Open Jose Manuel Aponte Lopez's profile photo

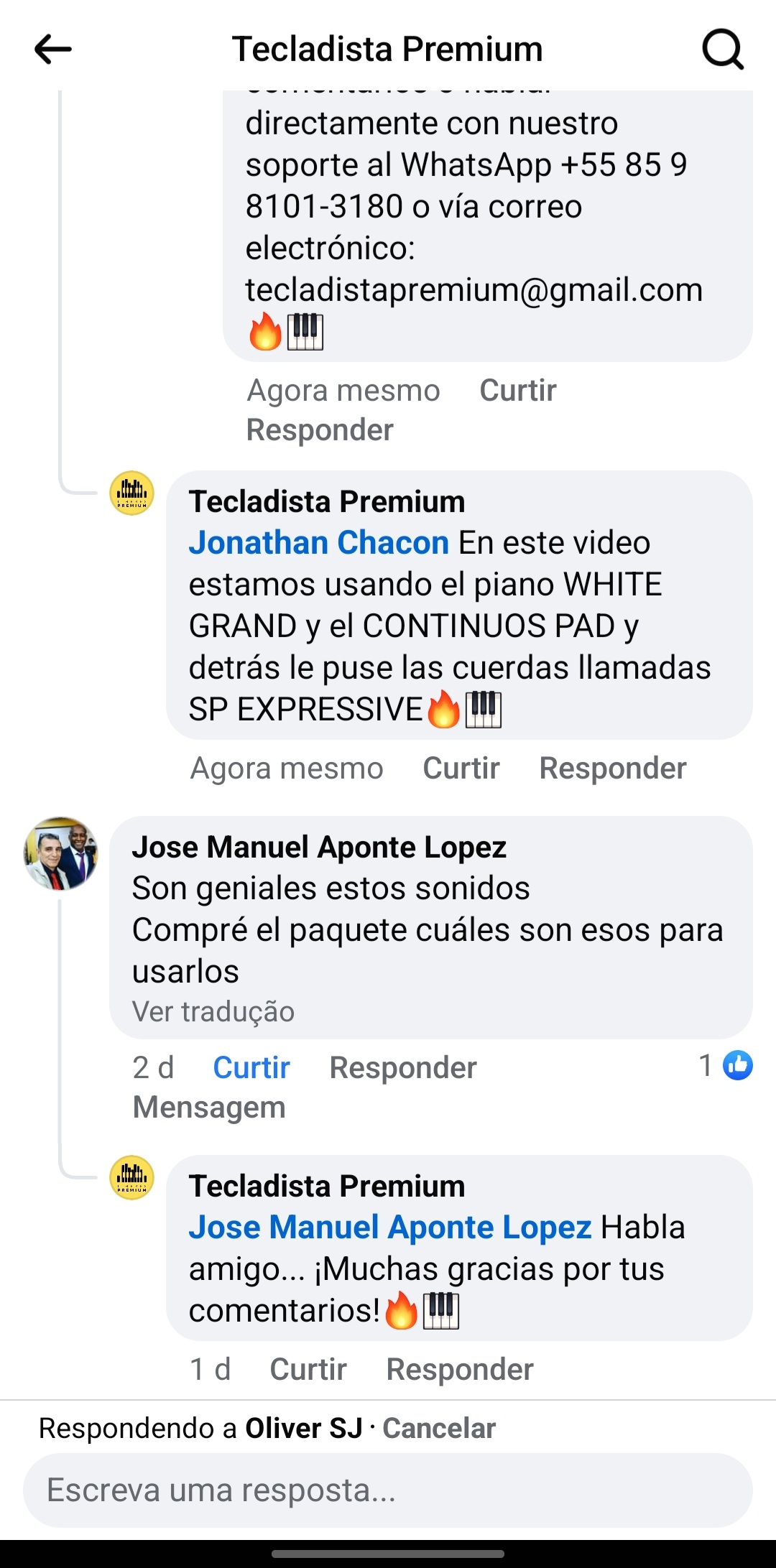click(x=61, y=853)
